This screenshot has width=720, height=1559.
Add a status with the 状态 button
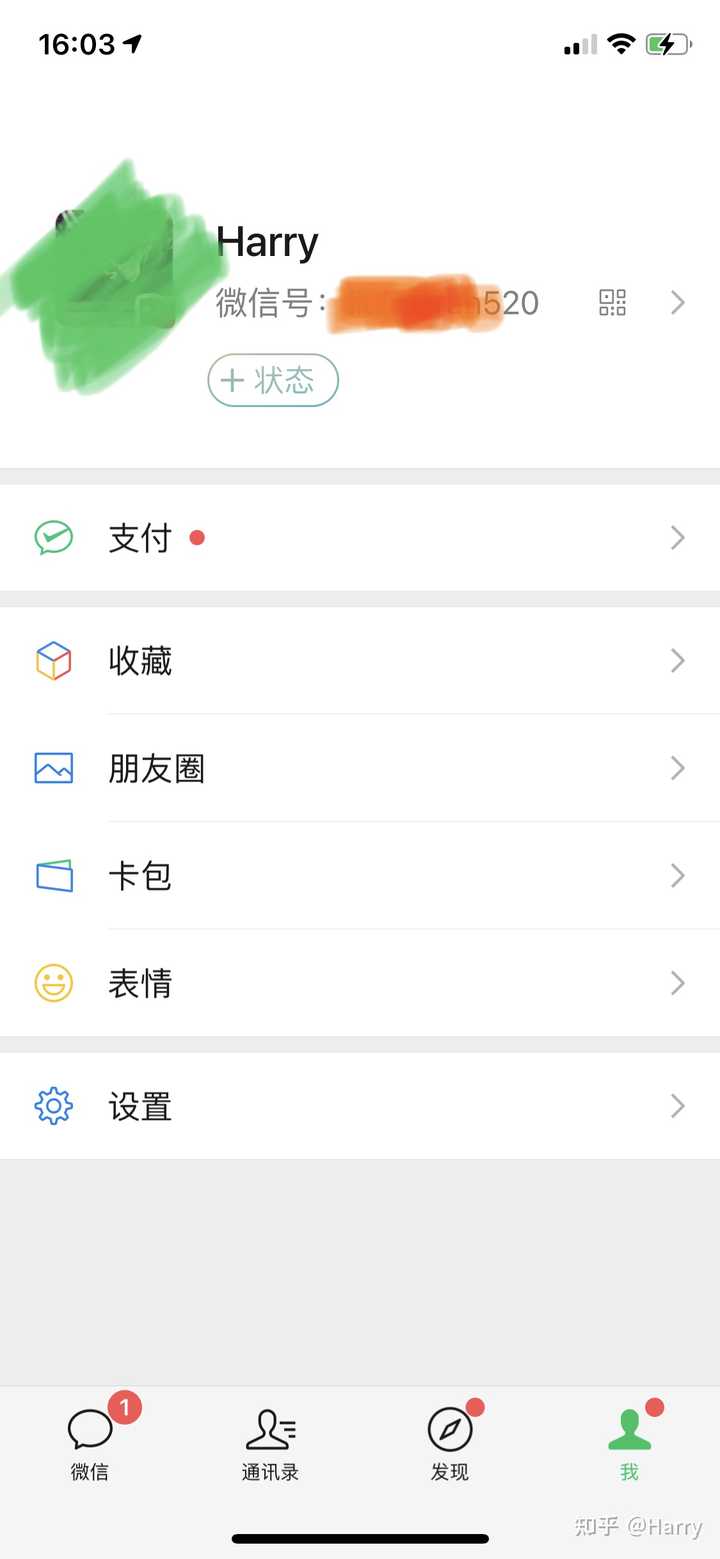point(273,380)
